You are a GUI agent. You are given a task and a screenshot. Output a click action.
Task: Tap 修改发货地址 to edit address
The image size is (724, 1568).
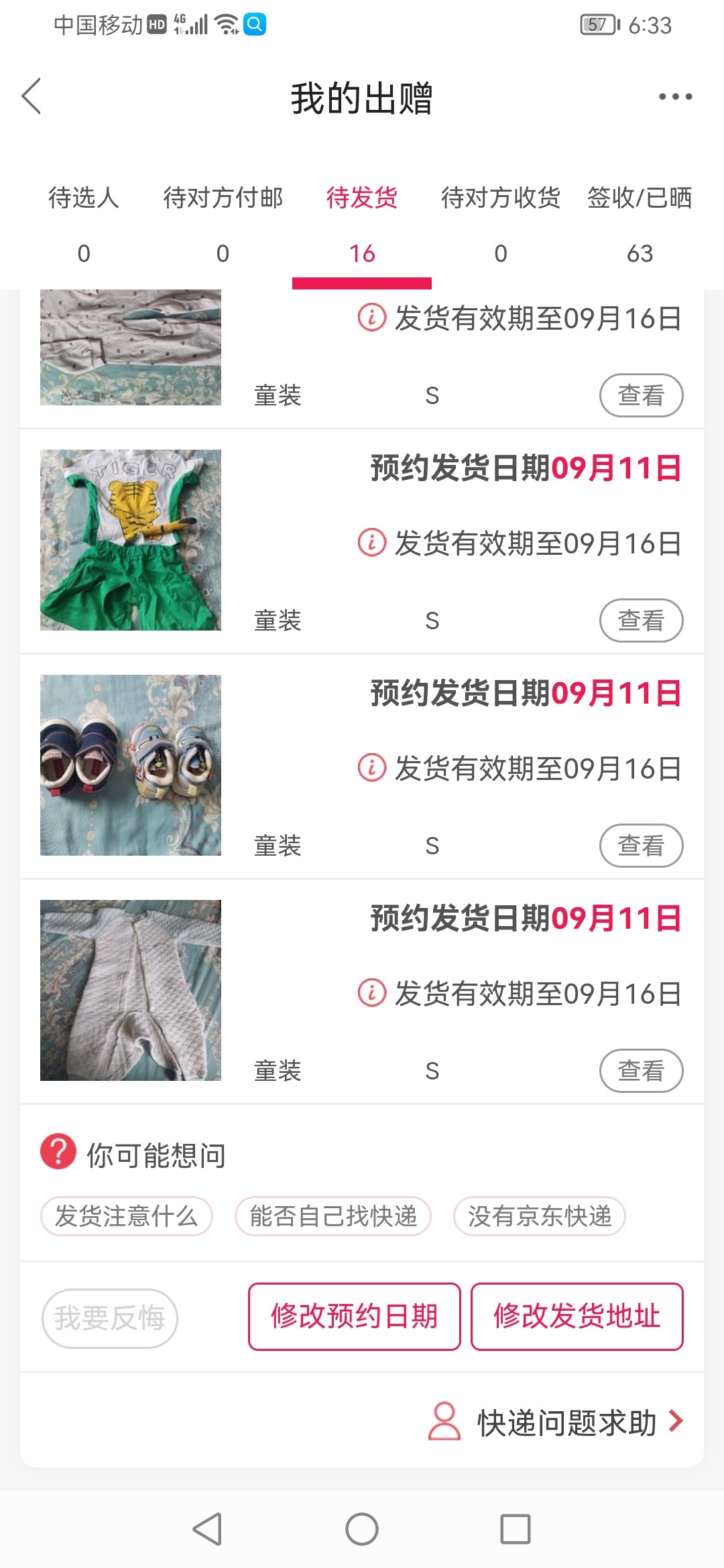click(577, 1317)
